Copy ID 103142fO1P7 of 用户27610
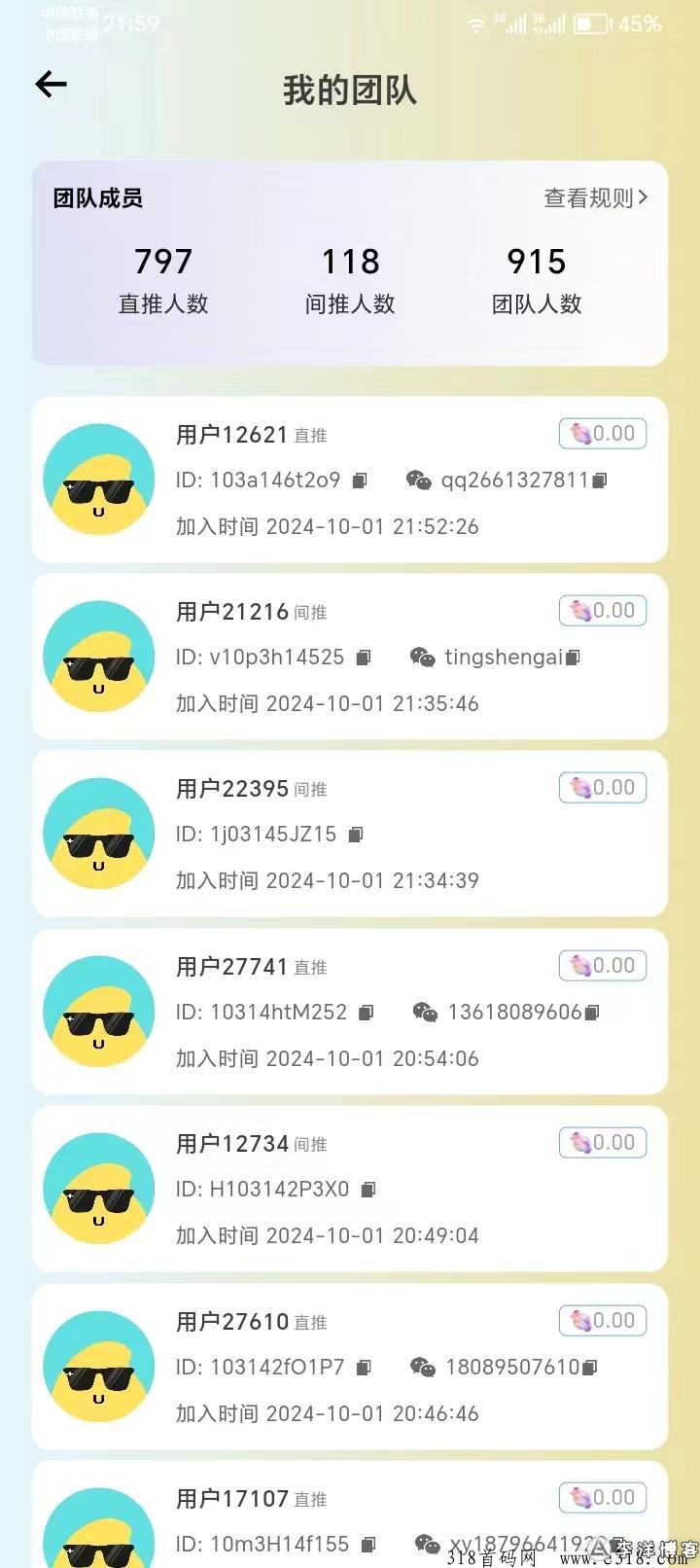 (x=364, y=1368)
